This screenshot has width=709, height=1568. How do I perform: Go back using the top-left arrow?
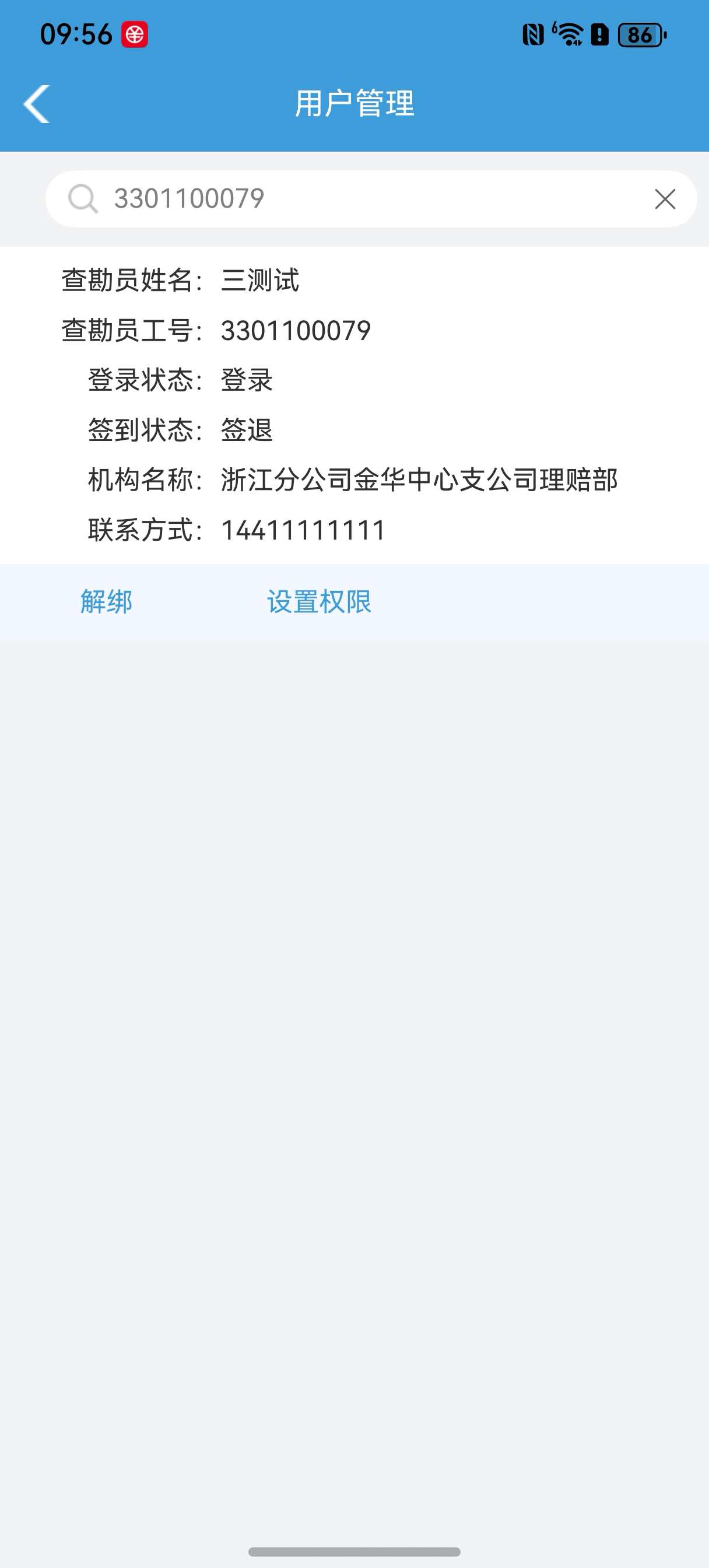point(37,103)
